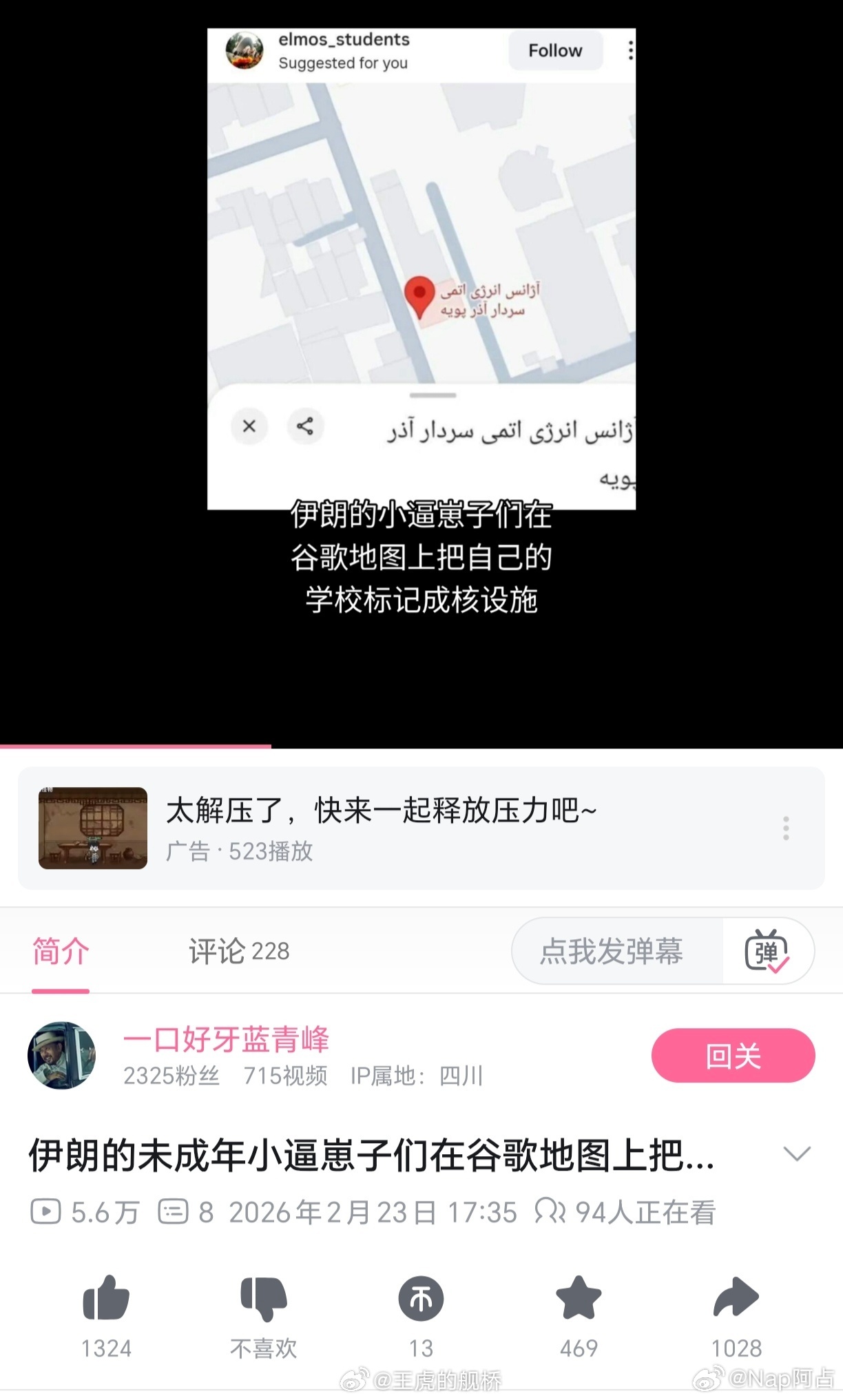Toggle follow state via the 回关 button
The width and height of the screenshot is (843, 1400).
(x=732, y=1055)
